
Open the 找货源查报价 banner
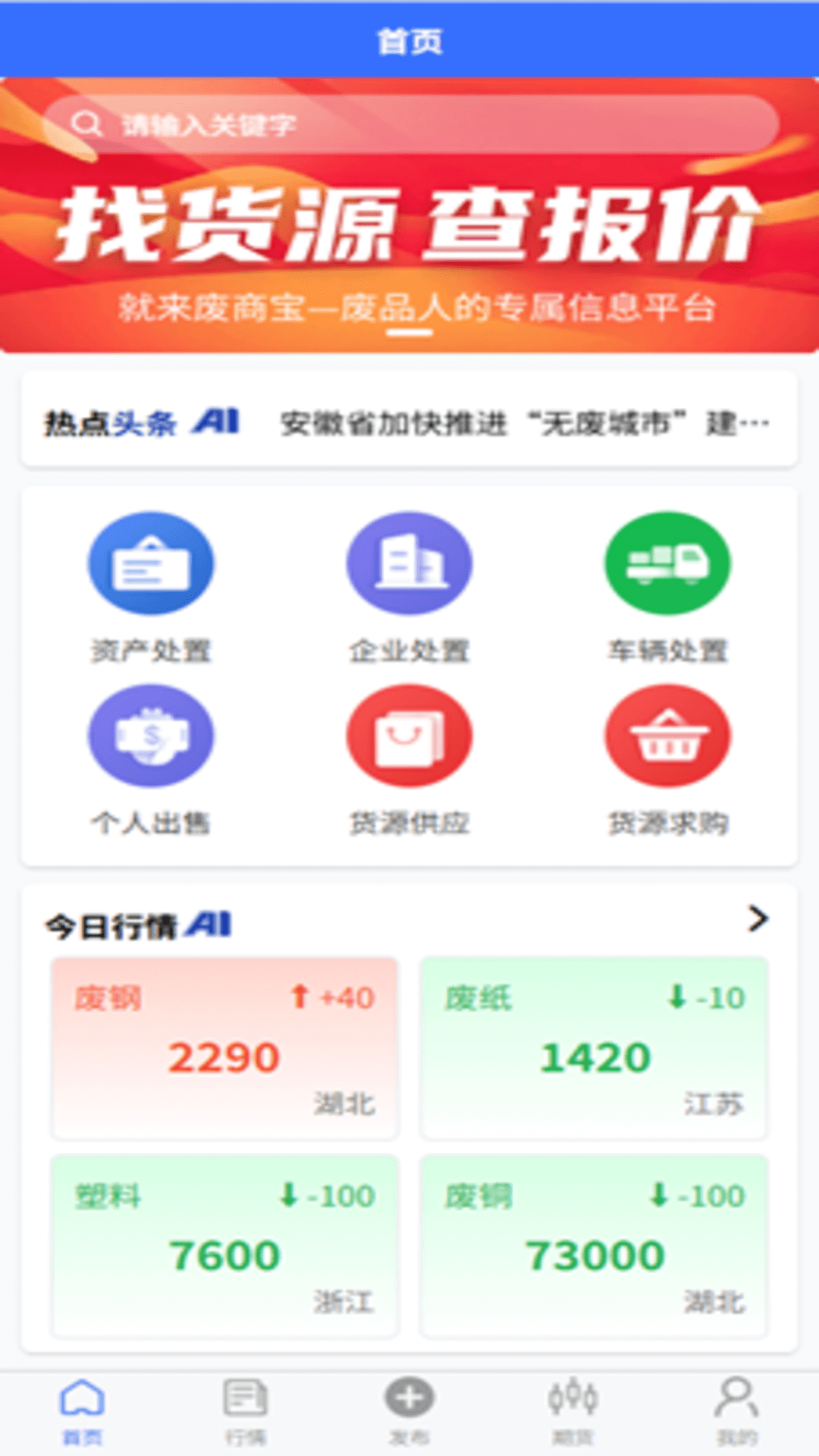[x=409, y=243]
